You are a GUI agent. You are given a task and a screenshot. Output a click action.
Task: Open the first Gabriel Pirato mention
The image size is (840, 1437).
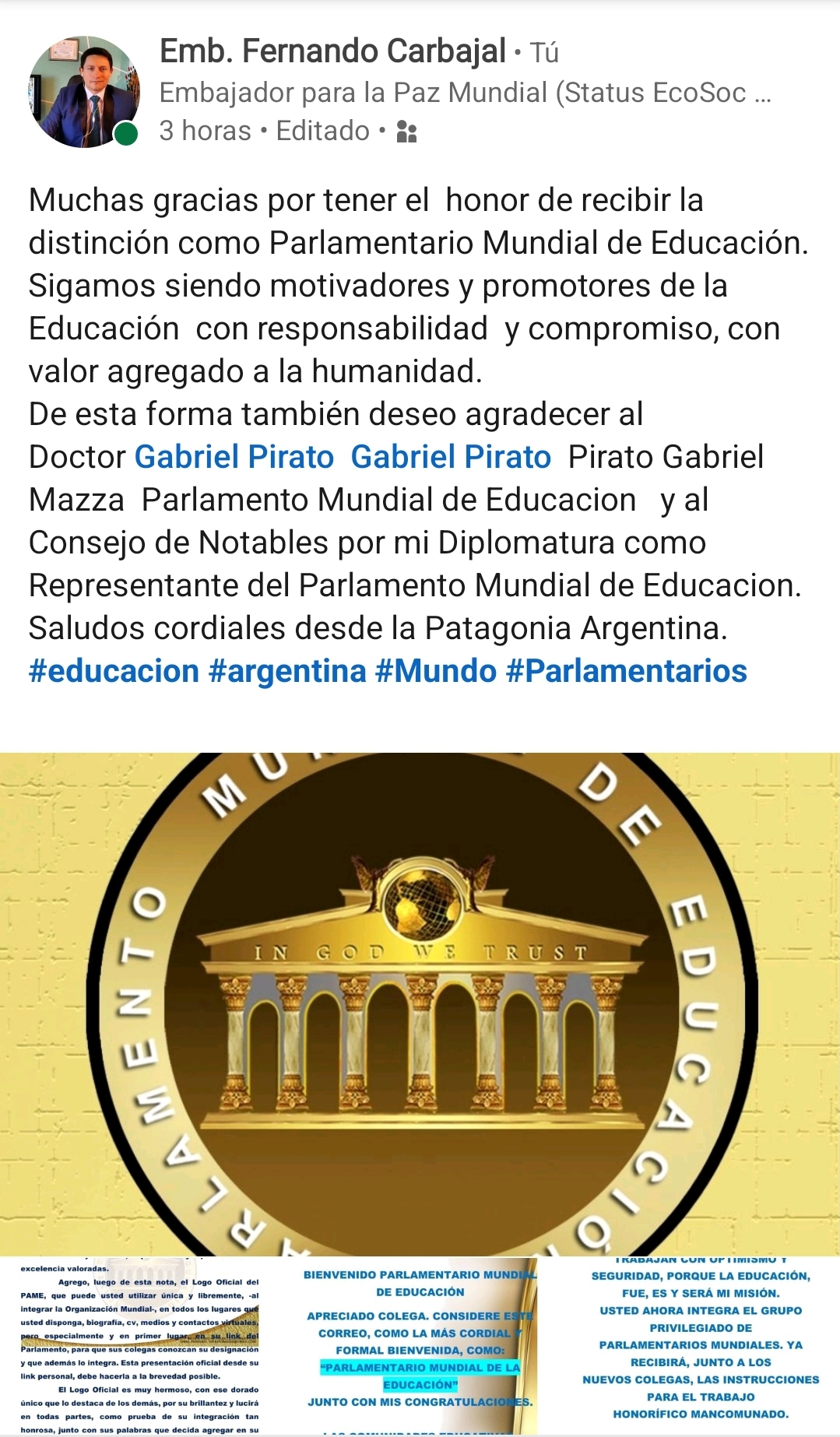coord(234,457)
